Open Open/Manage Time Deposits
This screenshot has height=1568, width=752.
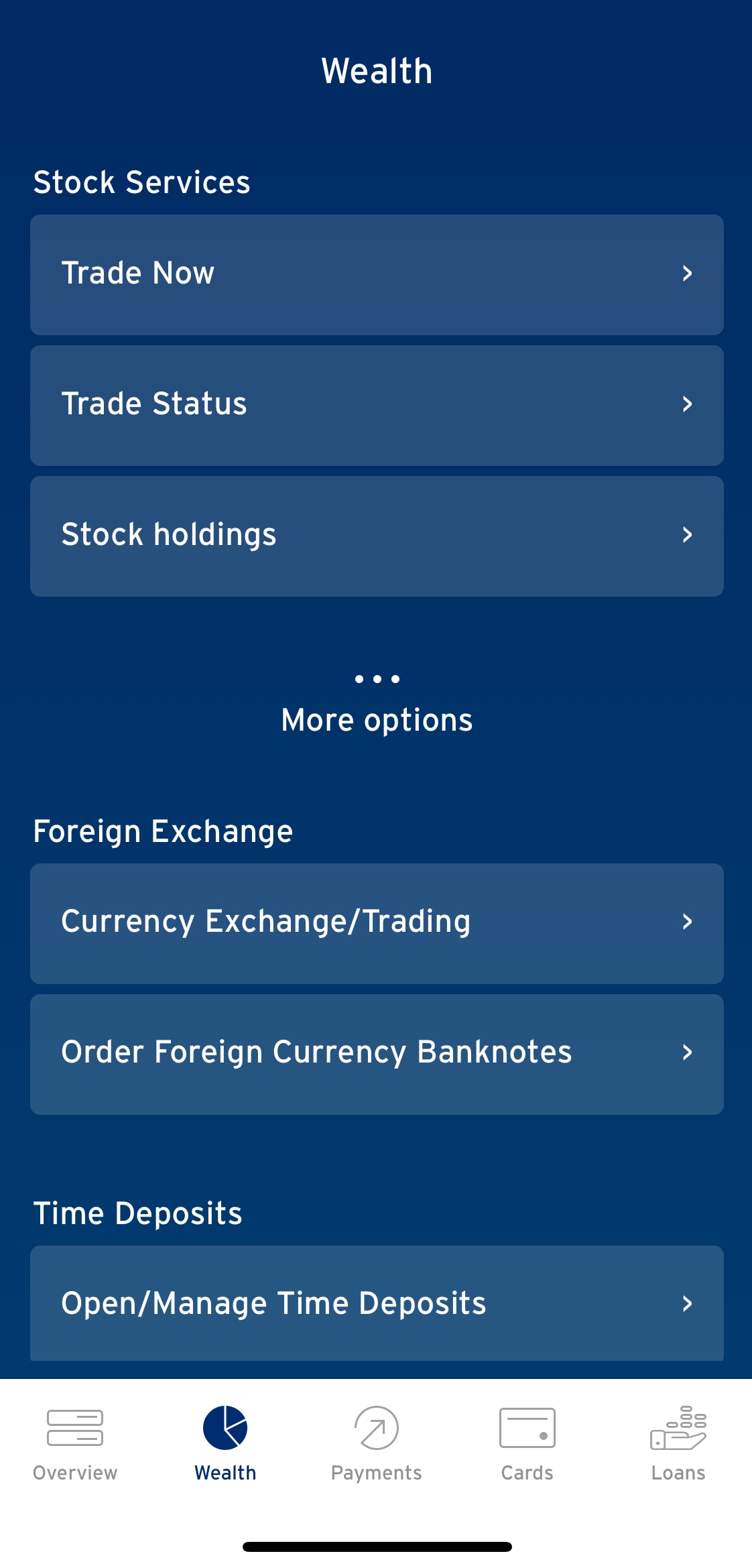377,1303
